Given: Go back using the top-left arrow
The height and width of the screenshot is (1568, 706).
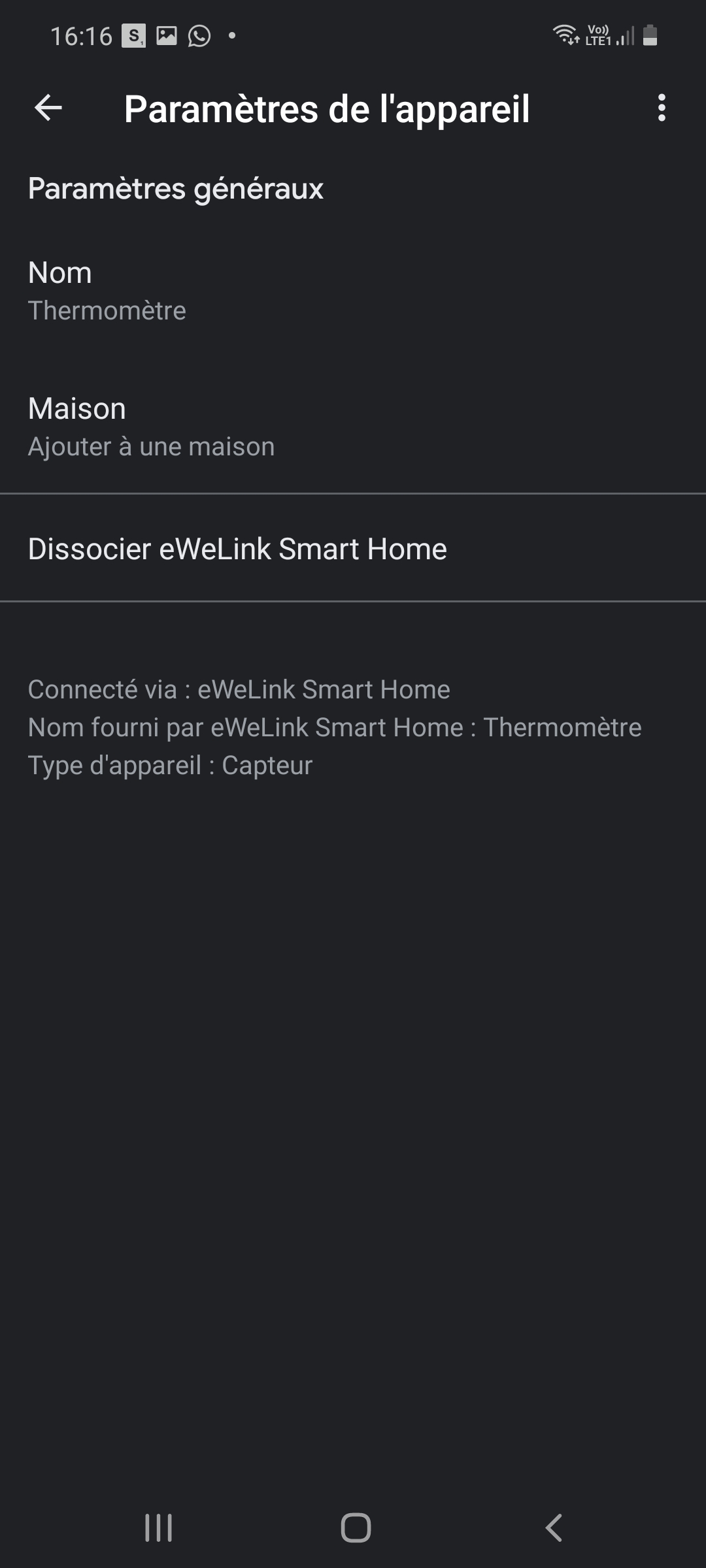Looking at the screenshot, I should [x=48, y=108].
